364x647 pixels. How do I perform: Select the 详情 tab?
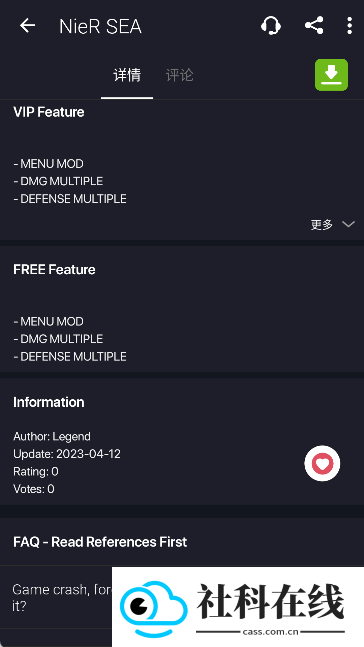coord(127,75)
